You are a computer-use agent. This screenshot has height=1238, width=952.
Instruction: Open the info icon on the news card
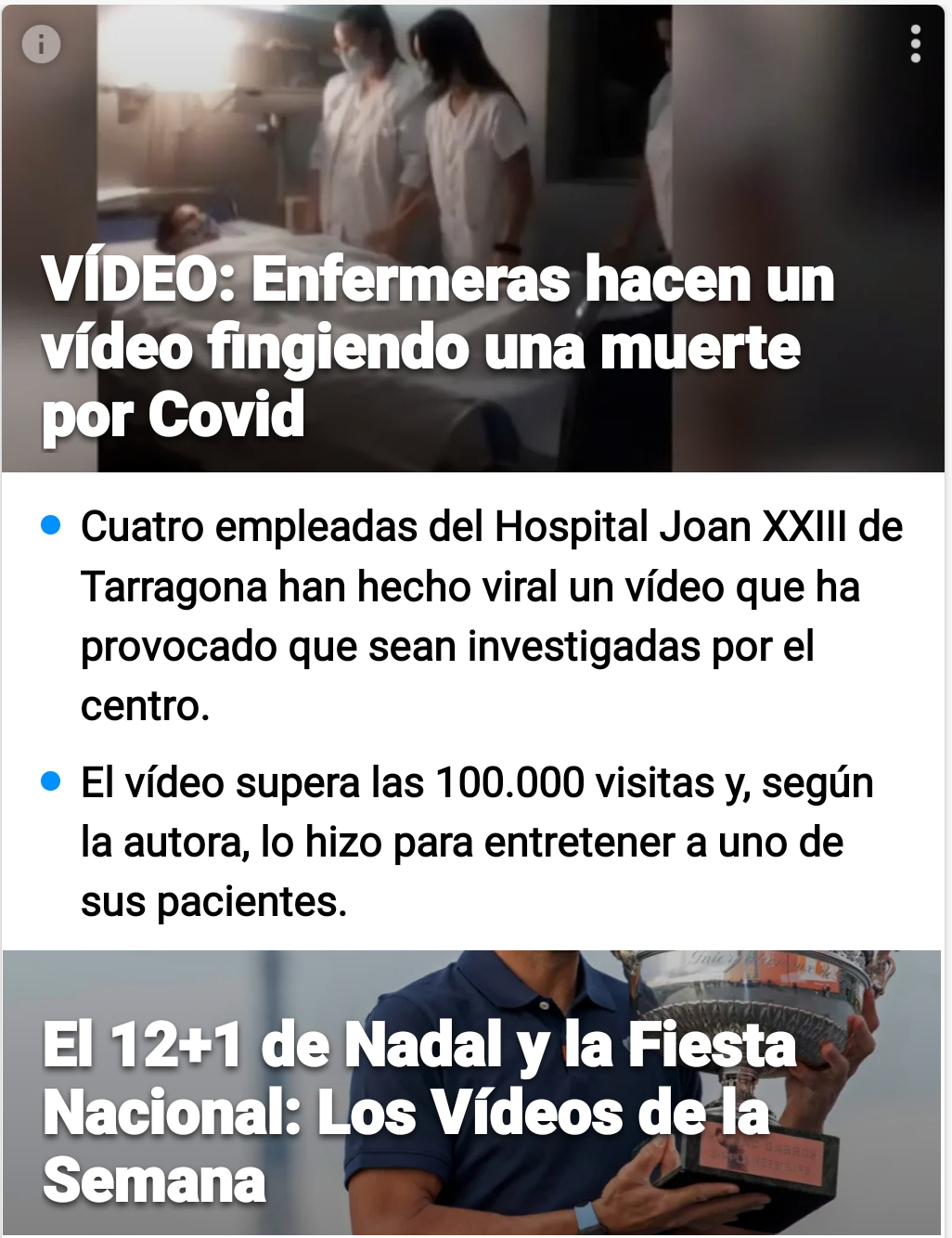41,44
